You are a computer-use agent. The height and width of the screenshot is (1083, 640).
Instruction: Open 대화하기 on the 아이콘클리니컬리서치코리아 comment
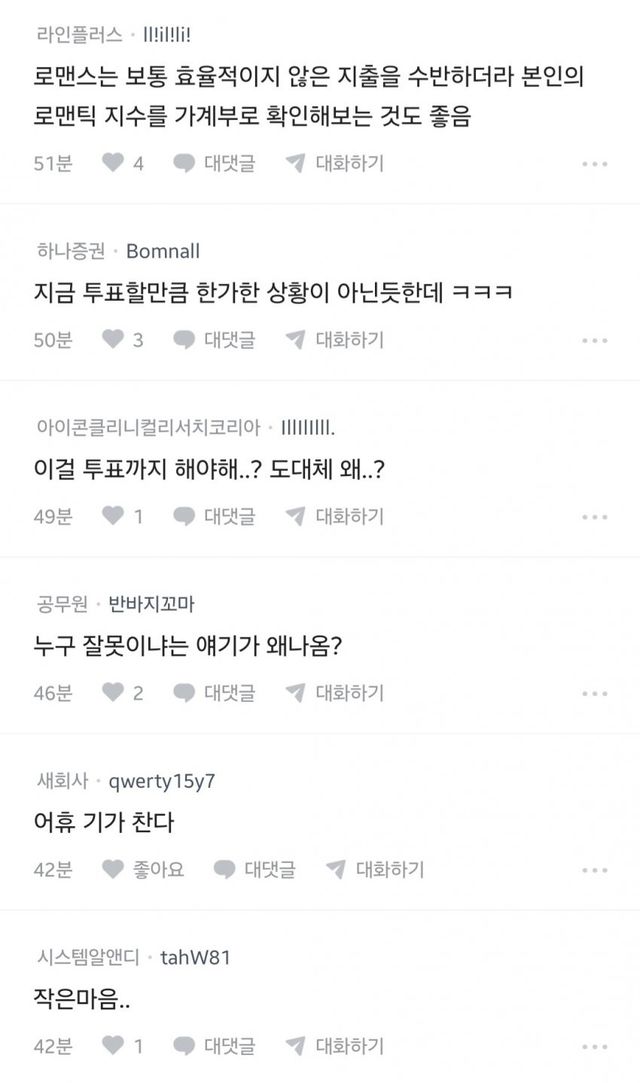pyautogui.click(x=334, y=516)
